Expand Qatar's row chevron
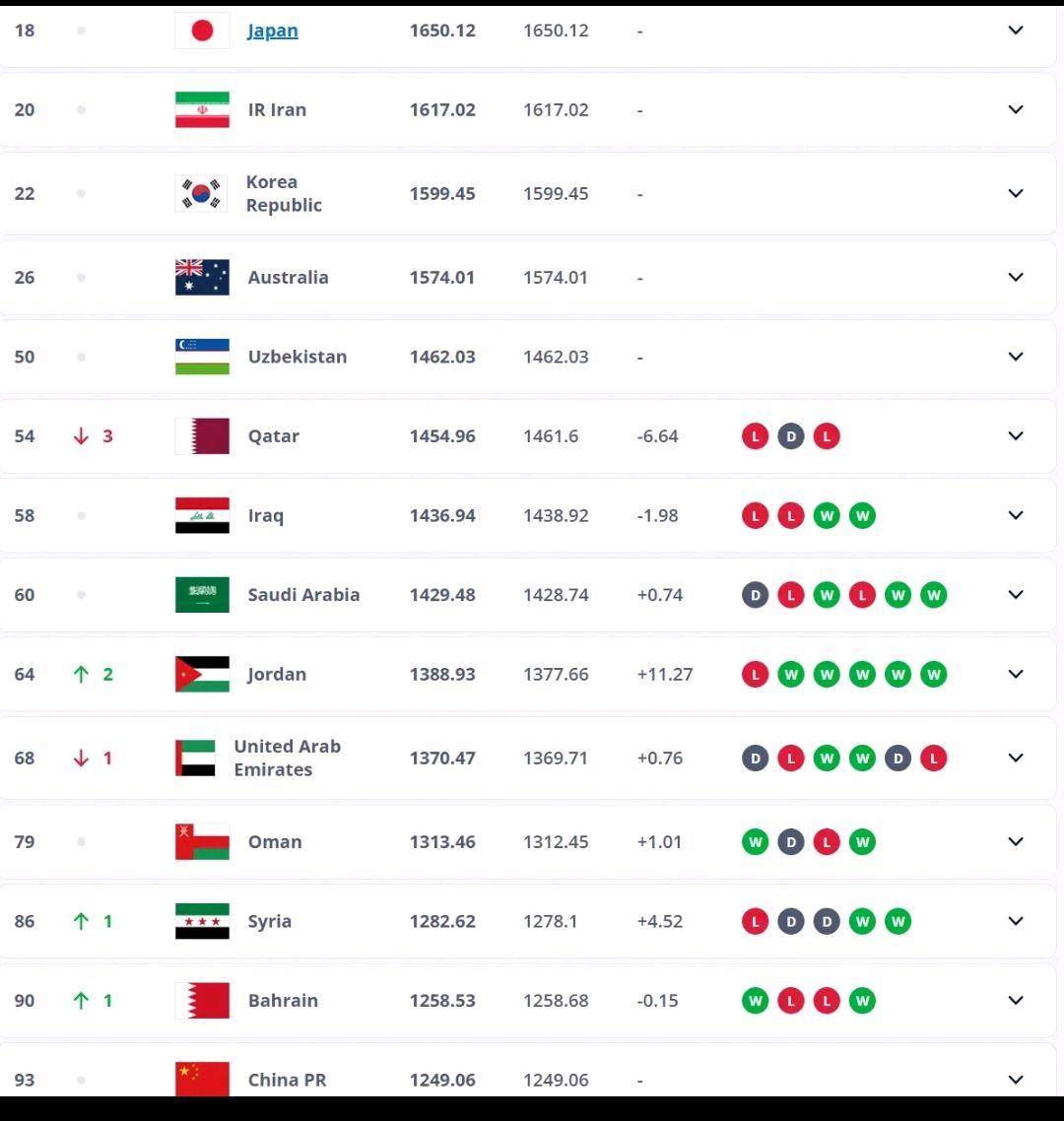 pyautogui.click(x=1016, y=435)
